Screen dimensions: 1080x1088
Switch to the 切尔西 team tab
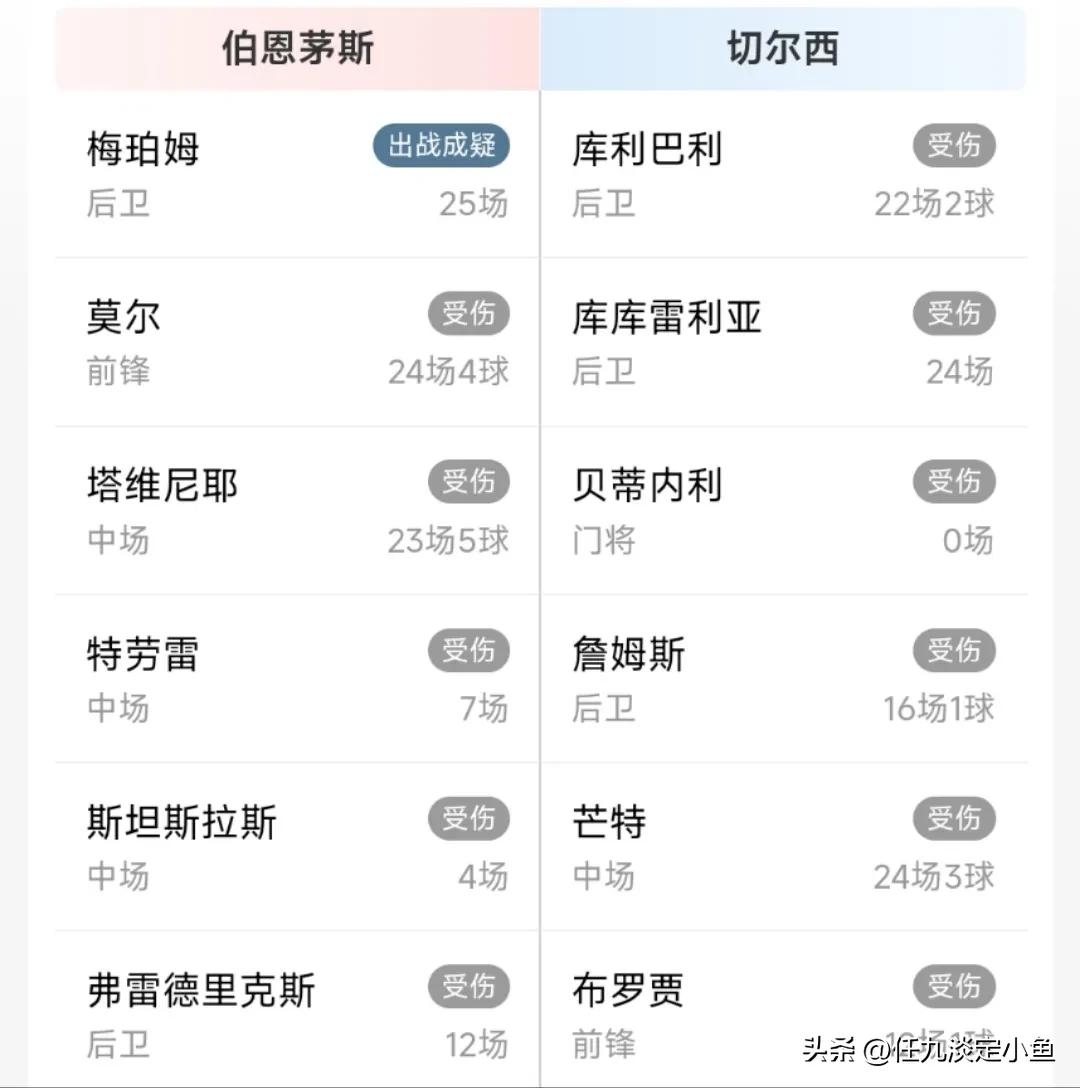[782, 45]
